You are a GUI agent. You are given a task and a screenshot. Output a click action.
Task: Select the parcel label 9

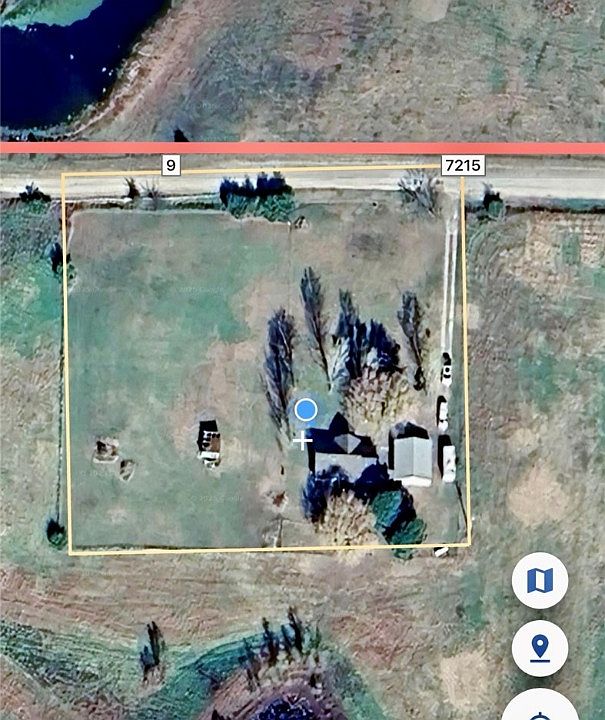(x=171, y=166)
